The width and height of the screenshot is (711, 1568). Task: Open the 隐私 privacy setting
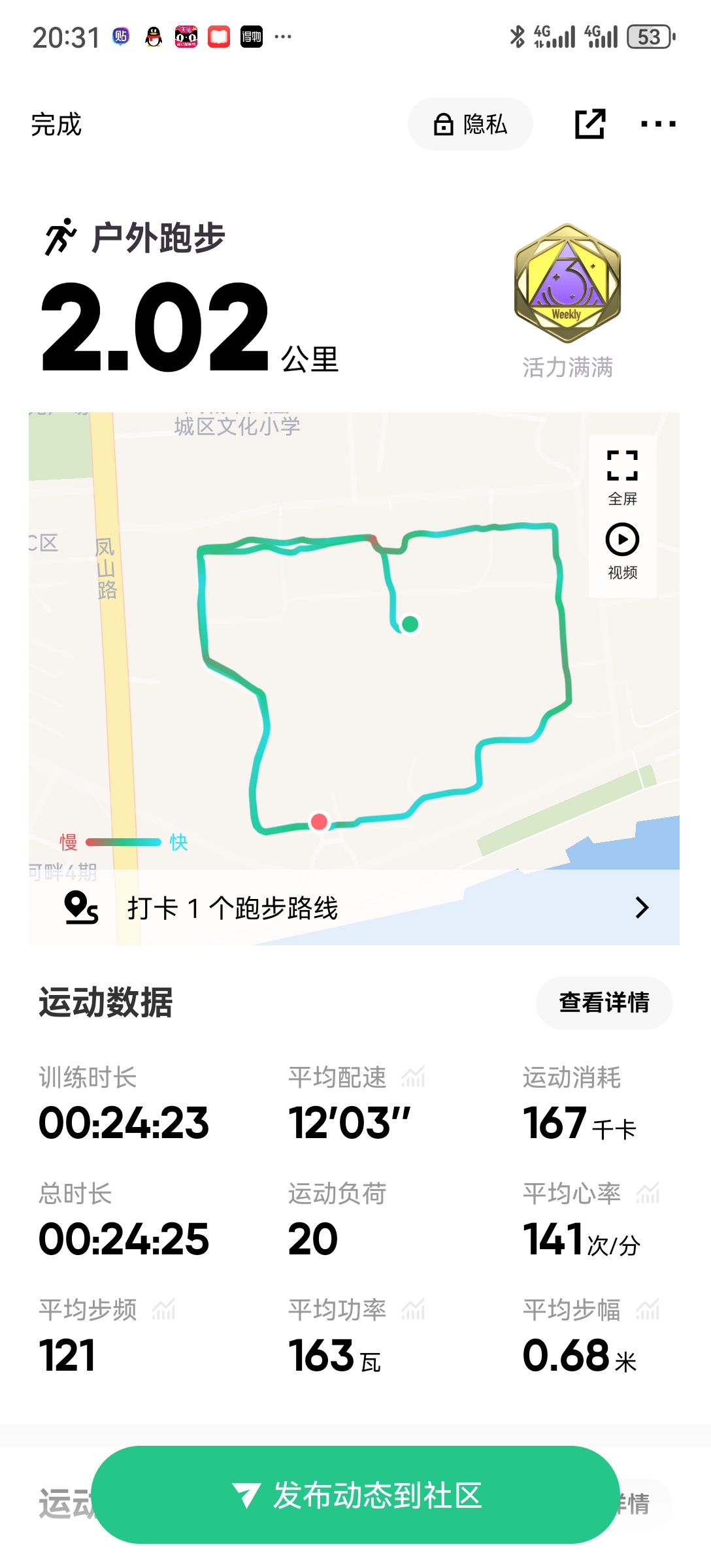pos(470,124)
